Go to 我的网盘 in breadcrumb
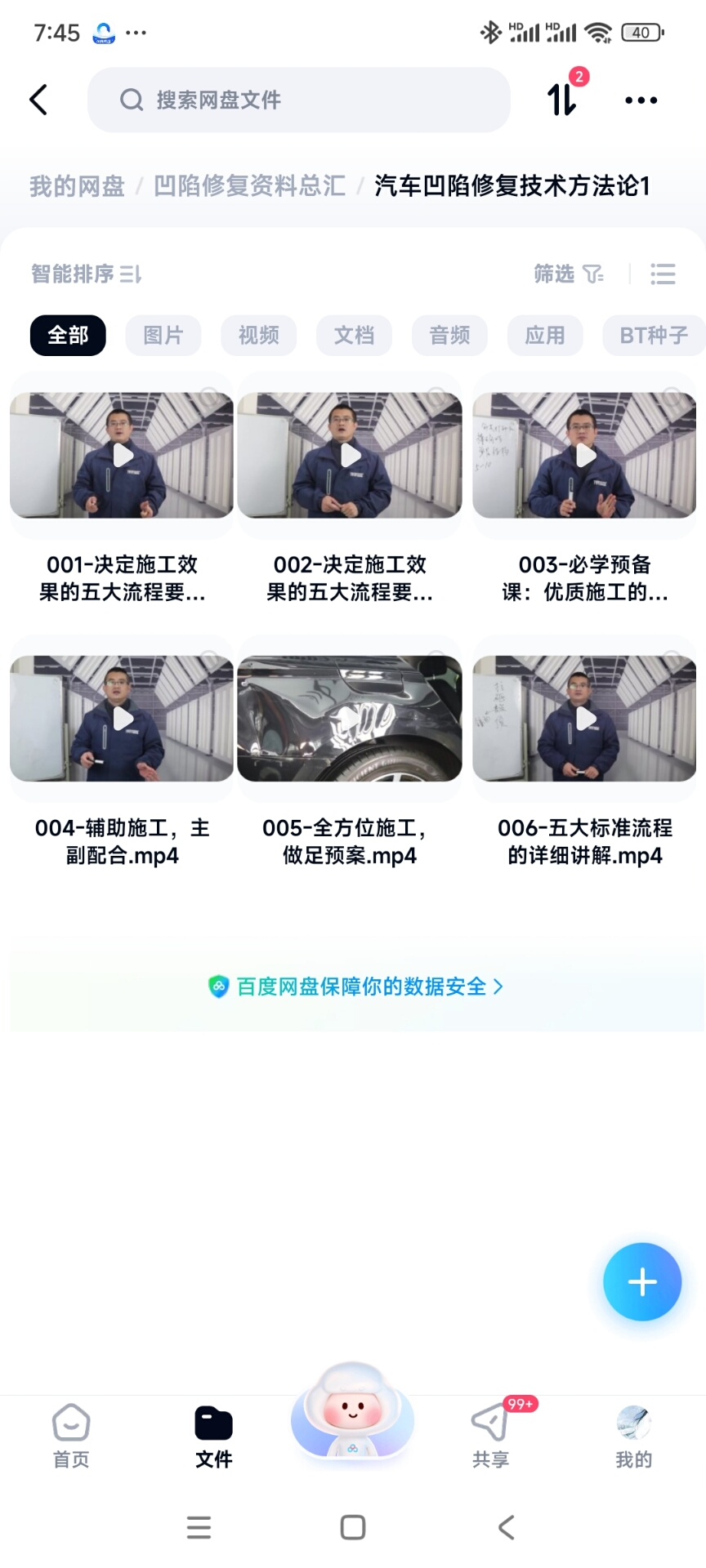Viewport: 706px width, 1568px height. tap(77, 186)
